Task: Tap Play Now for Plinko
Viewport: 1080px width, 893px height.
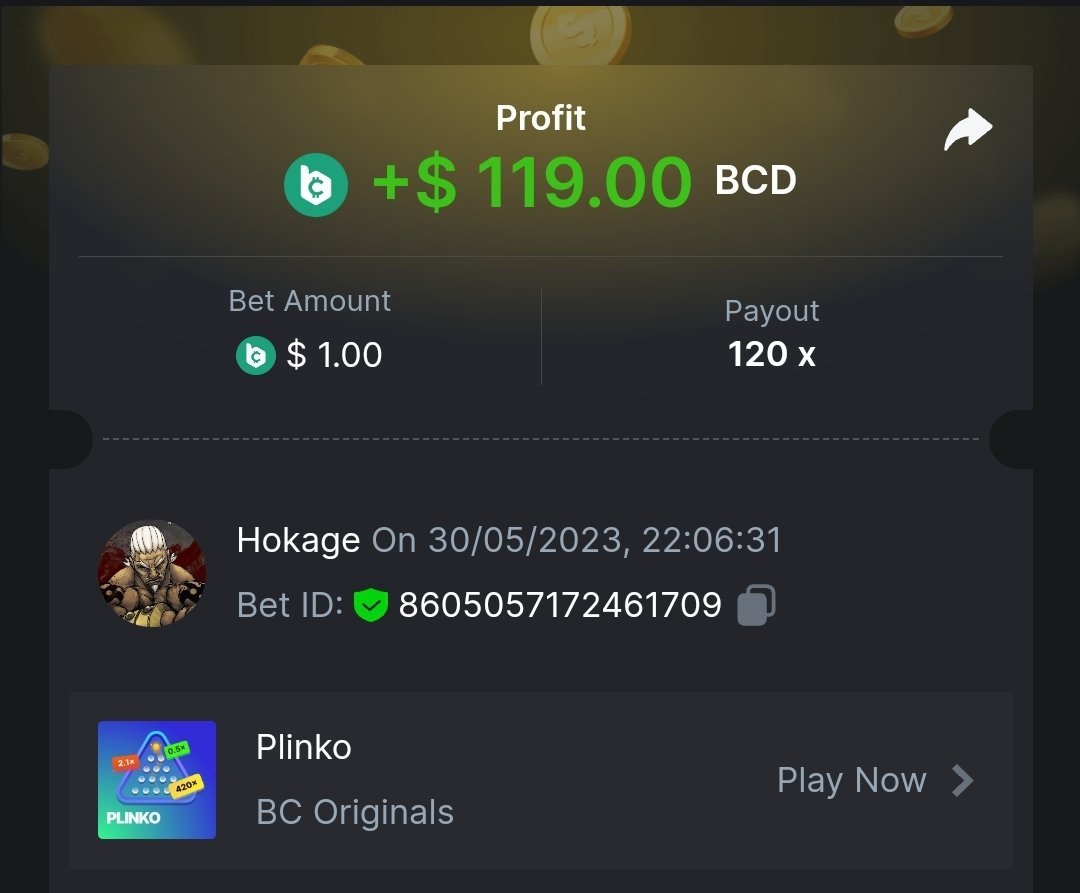Action: tap(874, 780)
